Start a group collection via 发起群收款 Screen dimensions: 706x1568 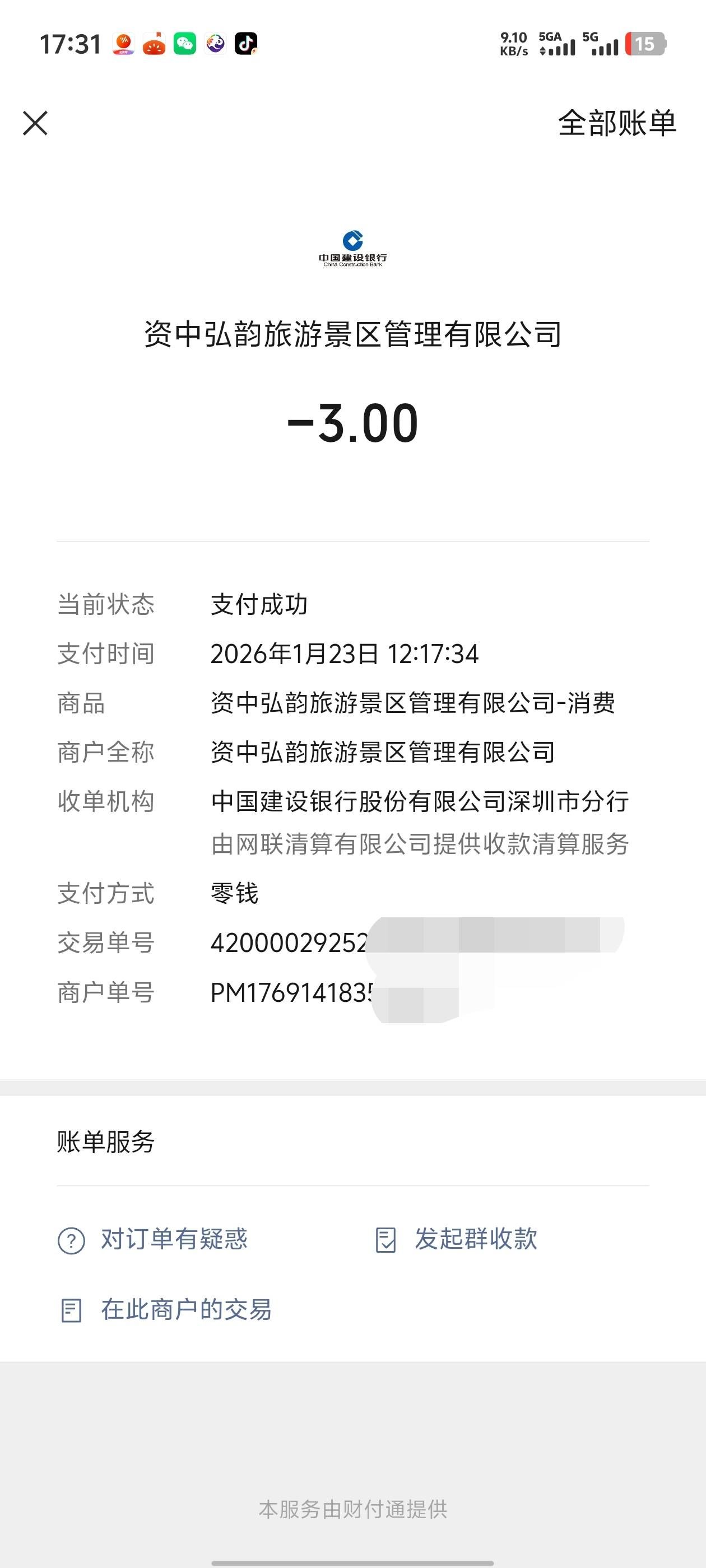tap(456, 1239)
